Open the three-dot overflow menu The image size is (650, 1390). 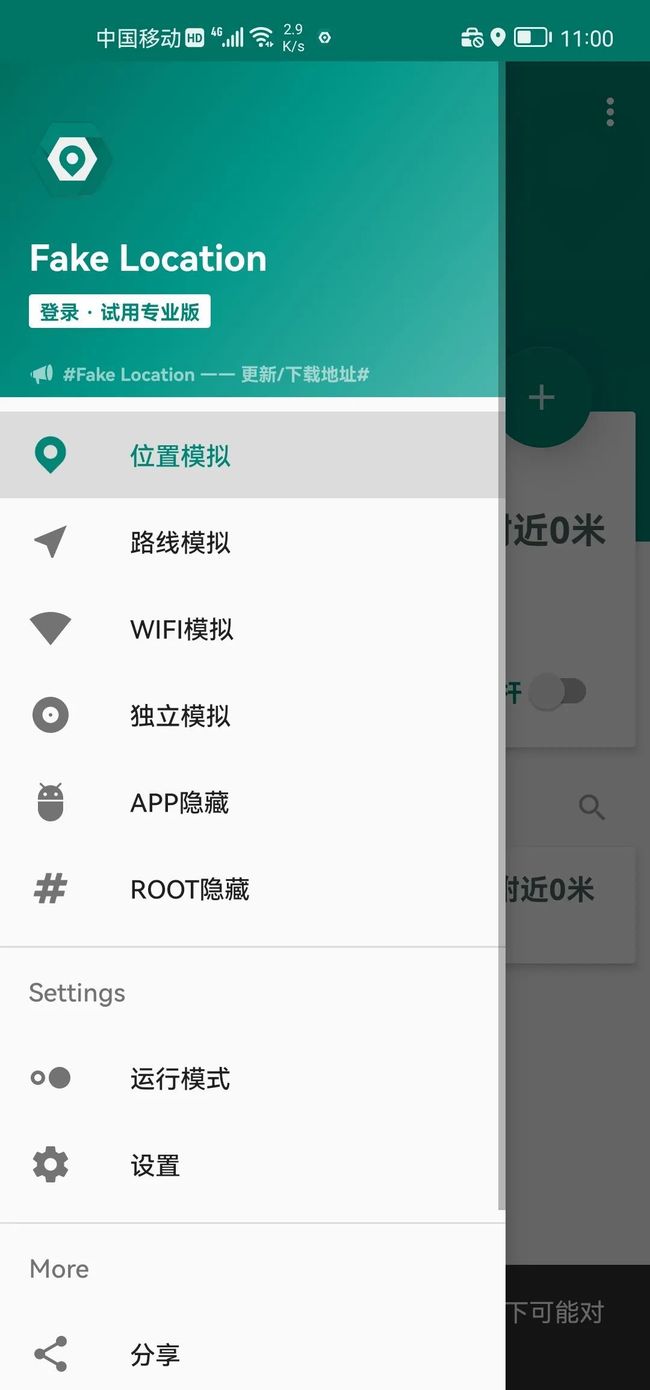[x=610, y=112]
